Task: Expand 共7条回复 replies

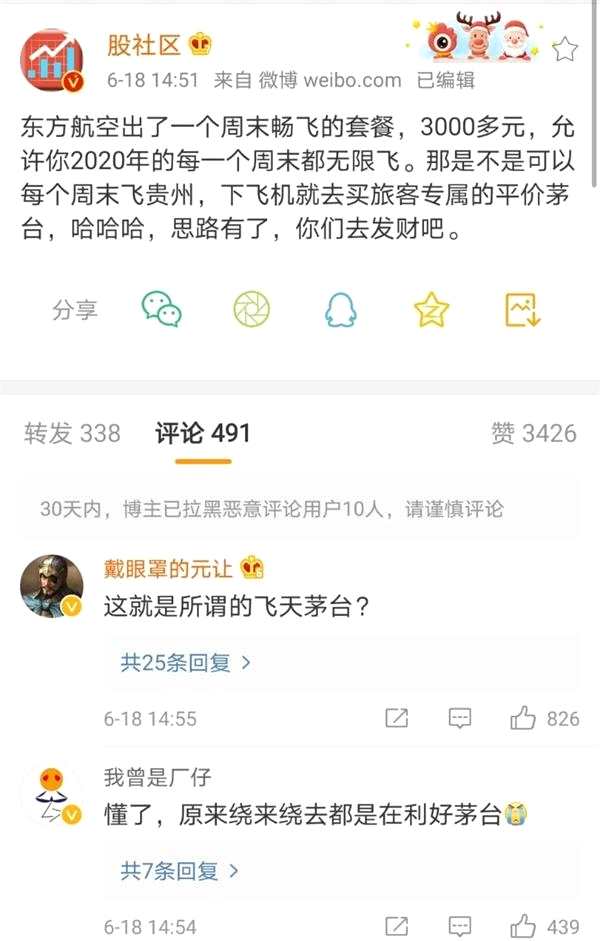Action: pyautogui.click(x=180, y=871)
